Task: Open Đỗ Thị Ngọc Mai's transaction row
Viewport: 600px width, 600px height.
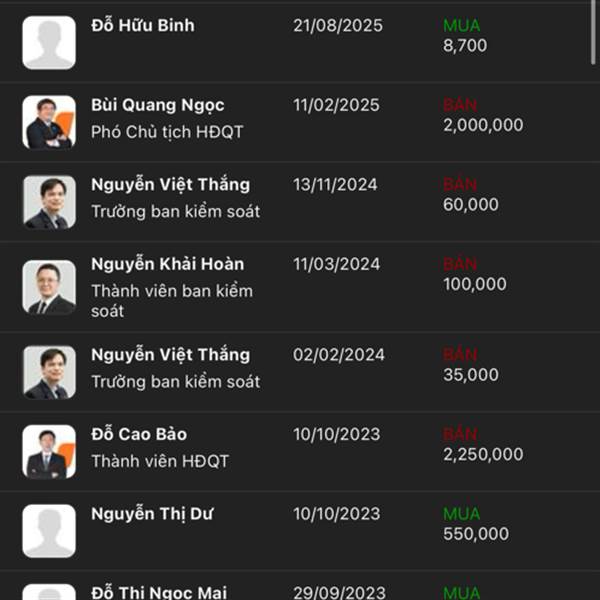Action: click(300, 585)
